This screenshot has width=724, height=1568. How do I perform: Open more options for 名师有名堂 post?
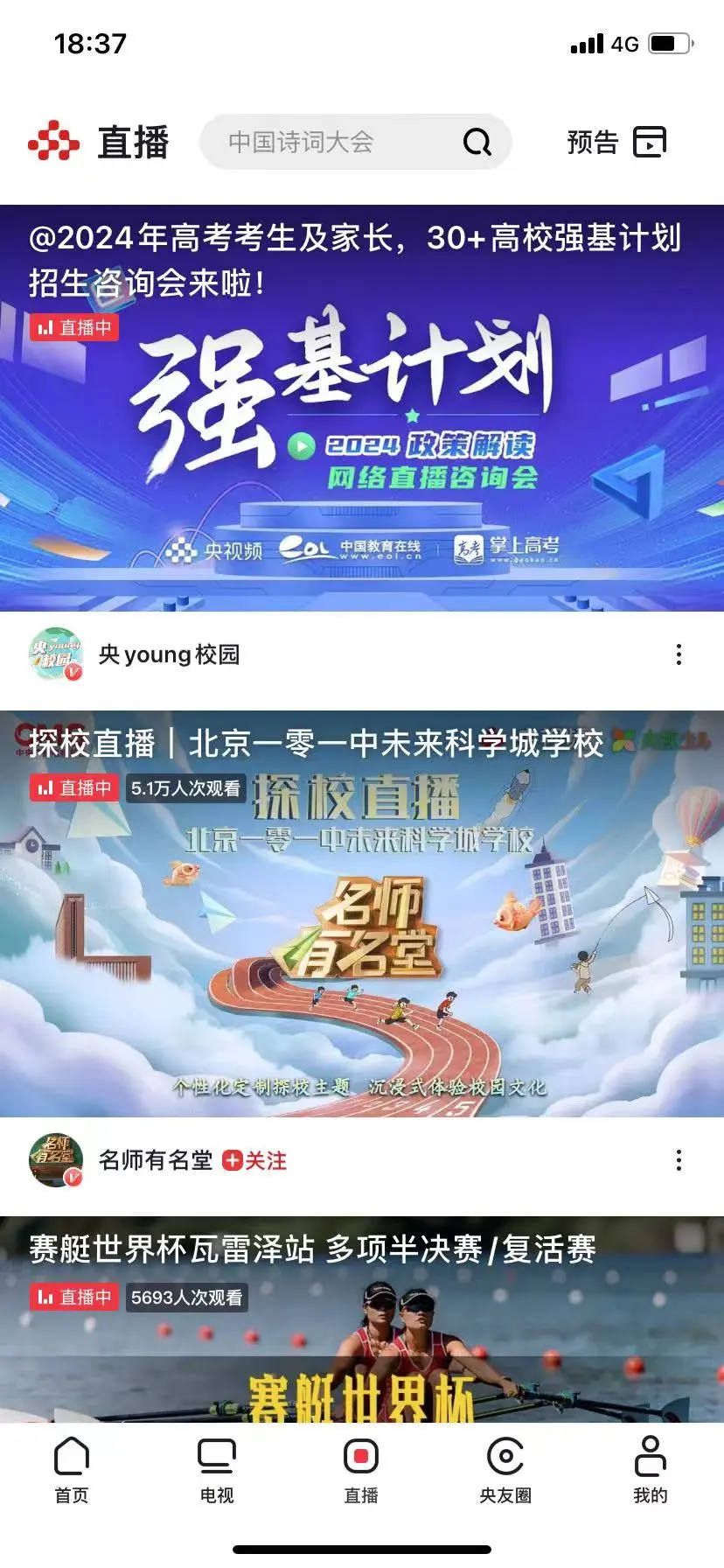click(679, 1160)
